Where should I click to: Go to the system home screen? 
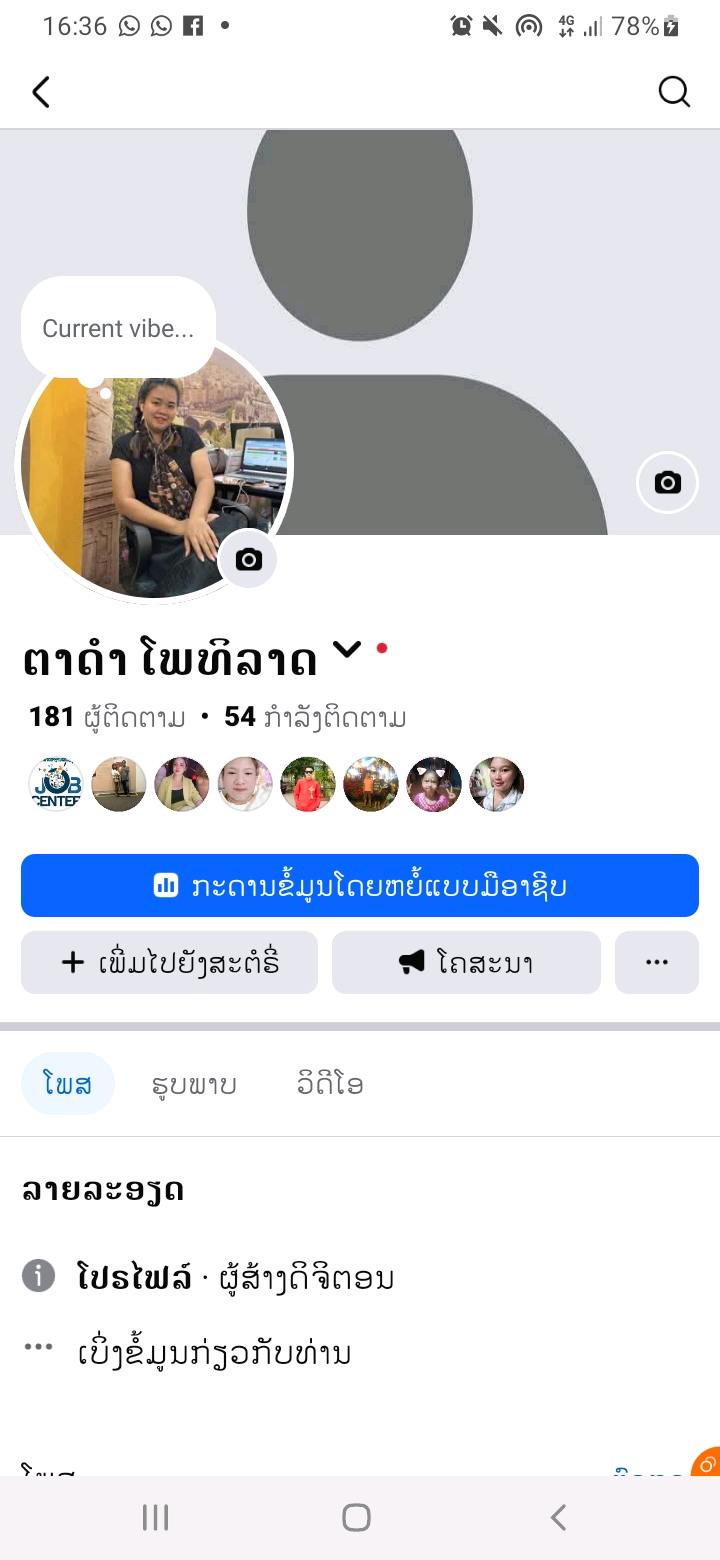(357, 1518)
